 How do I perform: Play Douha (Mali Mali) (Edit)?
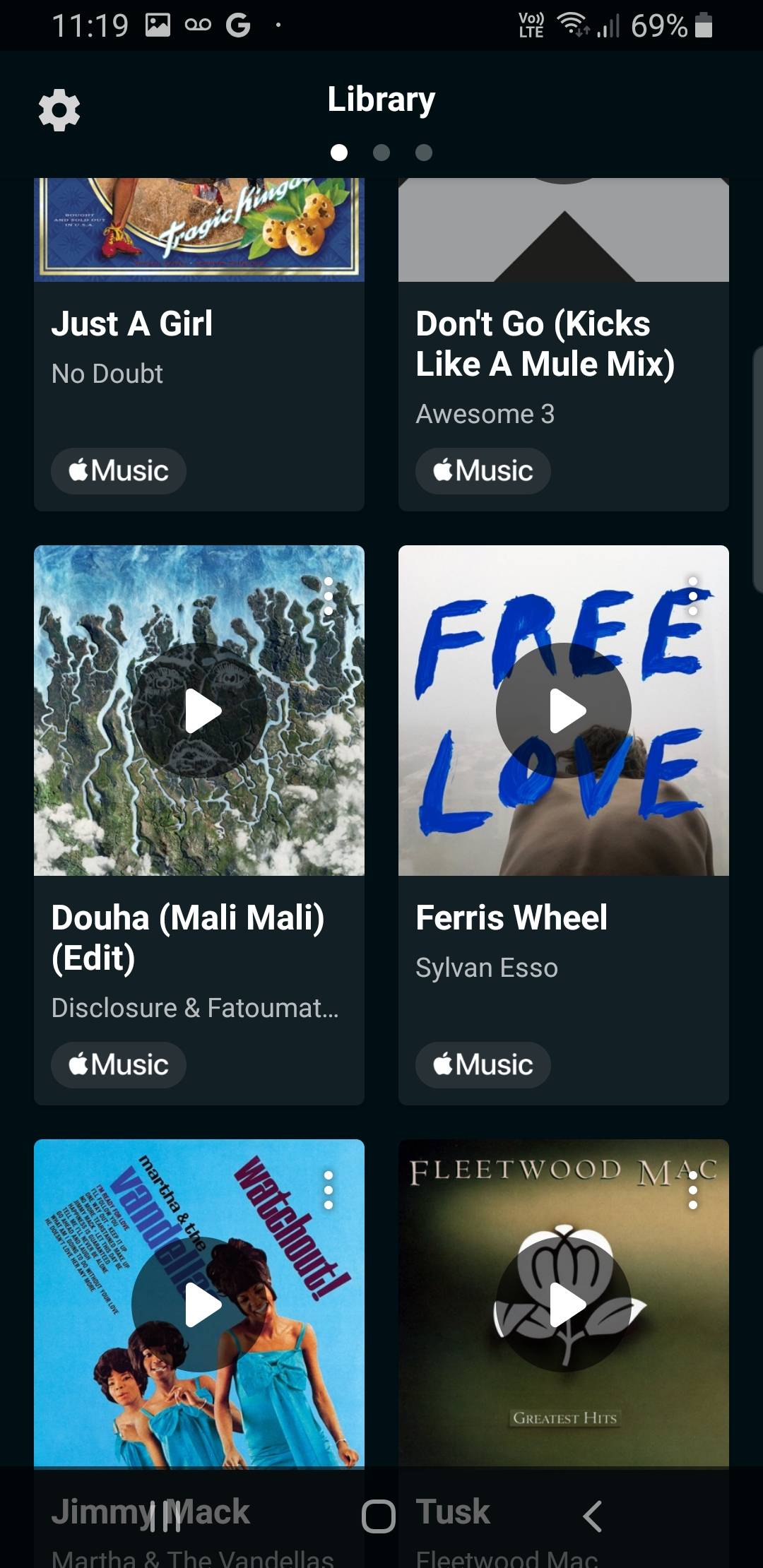click(200, 711)
